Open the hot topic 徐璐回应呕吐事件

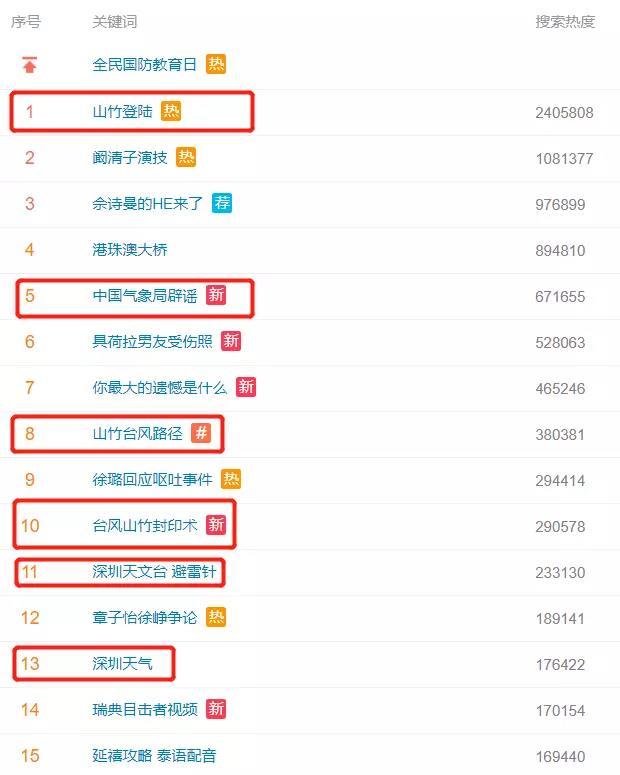[153, 479]
